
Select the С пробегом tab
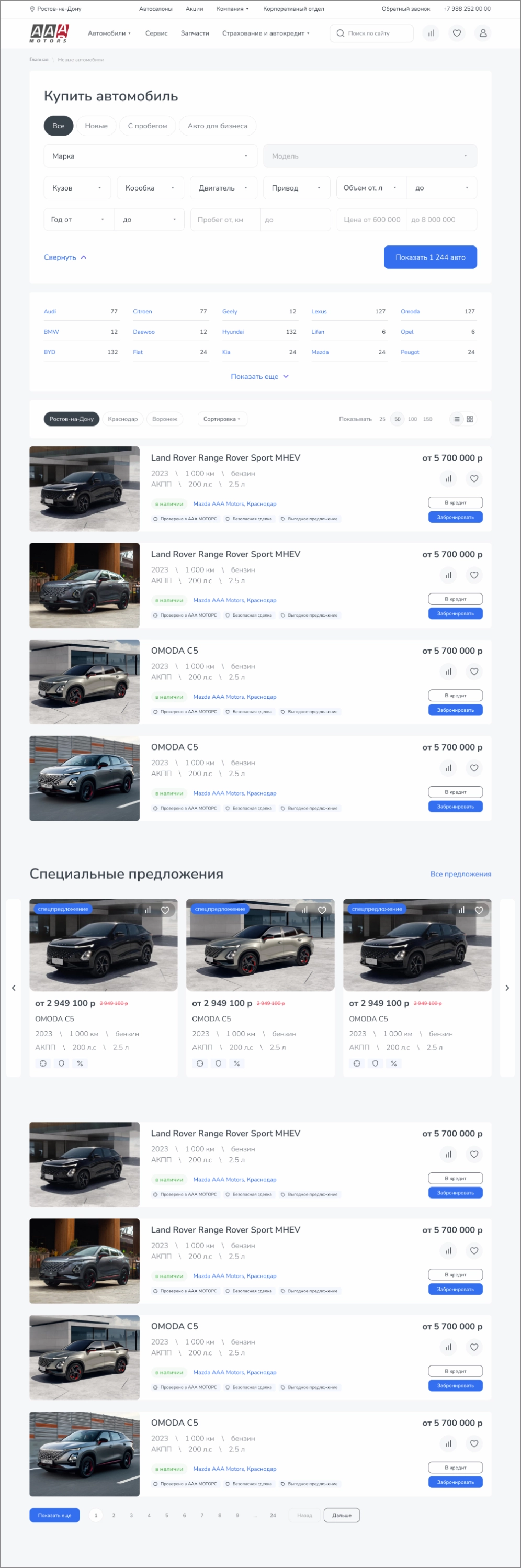pyautogui.click(x=148, y=126)
